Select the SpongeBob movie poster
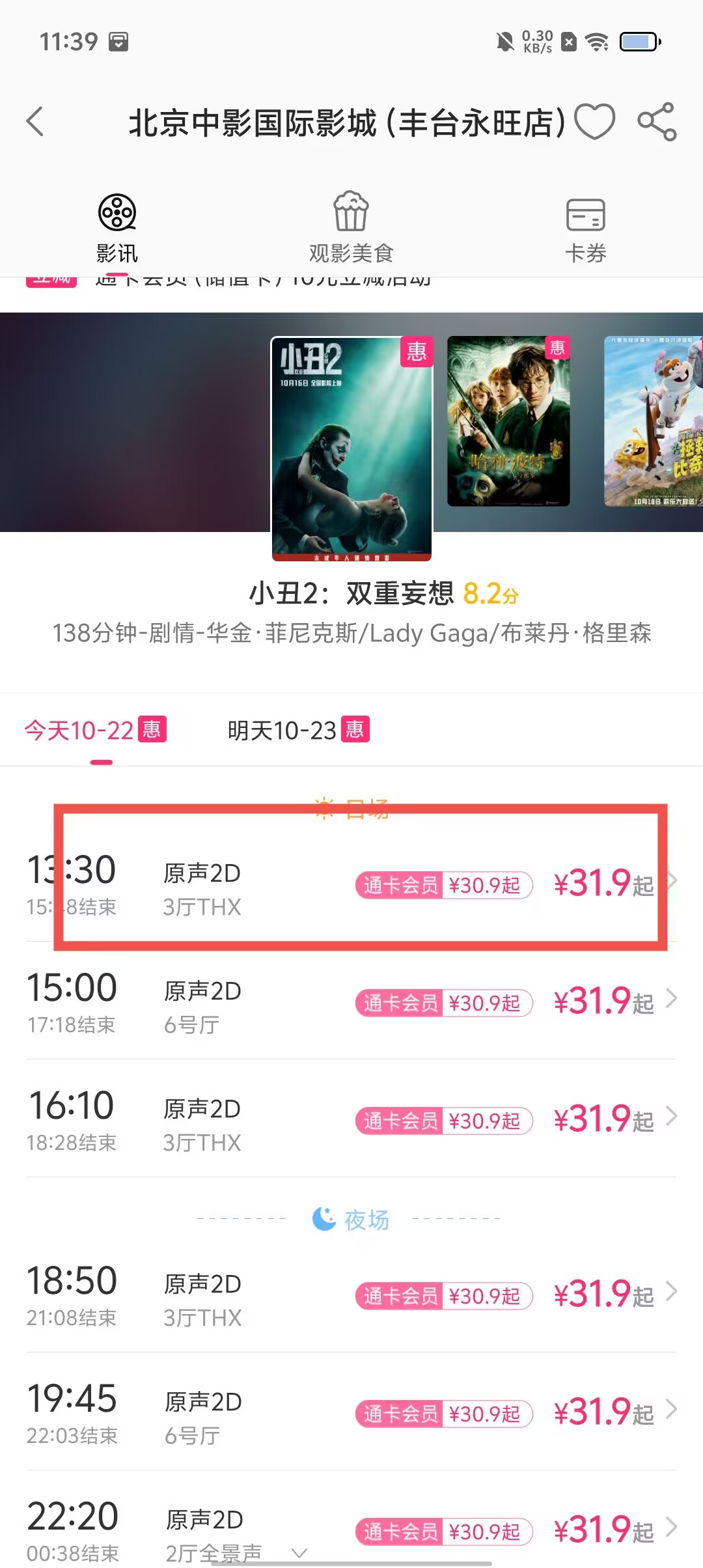Image resolution: width=703 pixels, height=1568 pixels. click(x=653, y=421)
